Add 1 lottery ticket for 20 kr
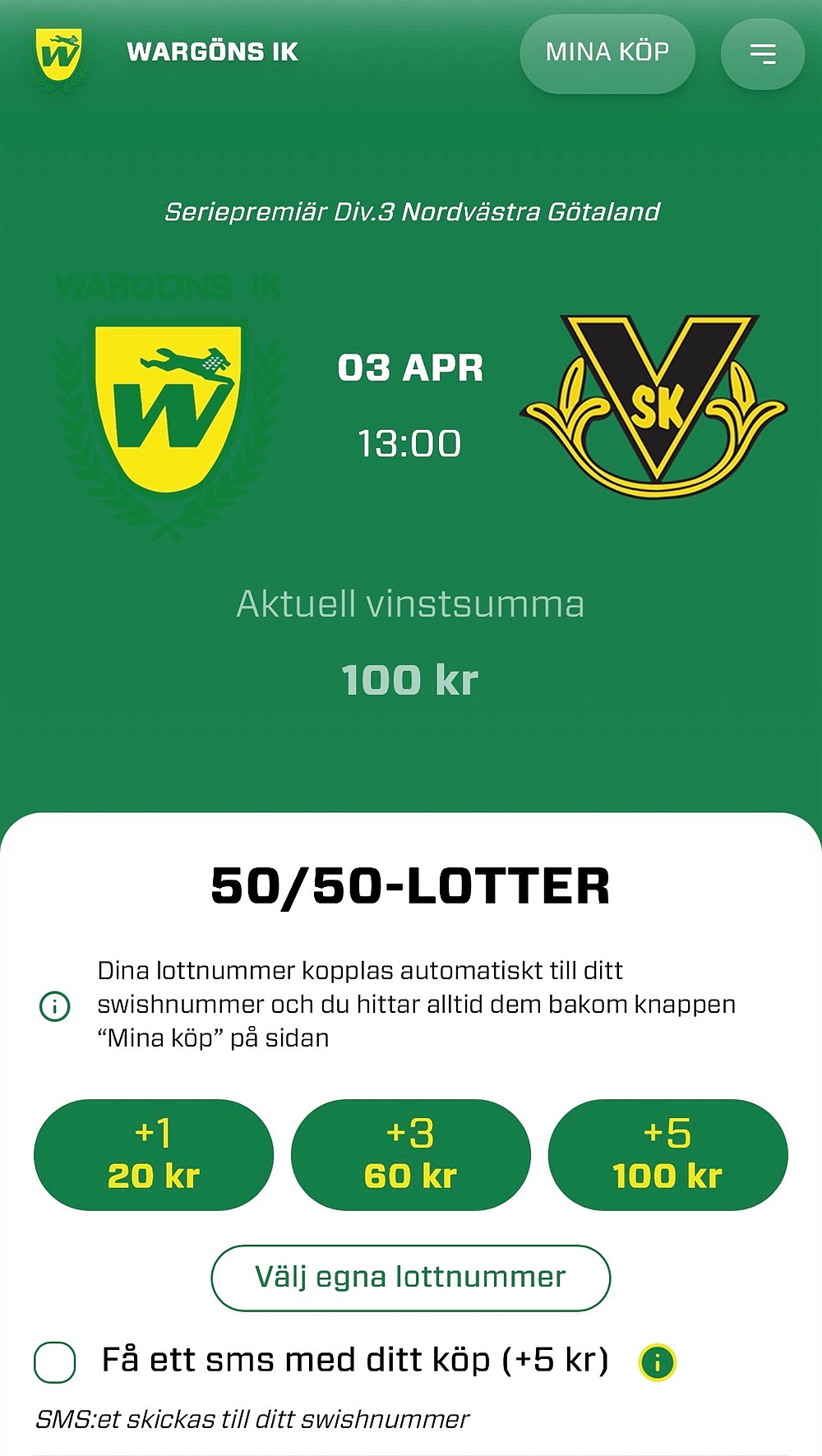The height and width of the screenshot is (1456, 822). 154,1154
